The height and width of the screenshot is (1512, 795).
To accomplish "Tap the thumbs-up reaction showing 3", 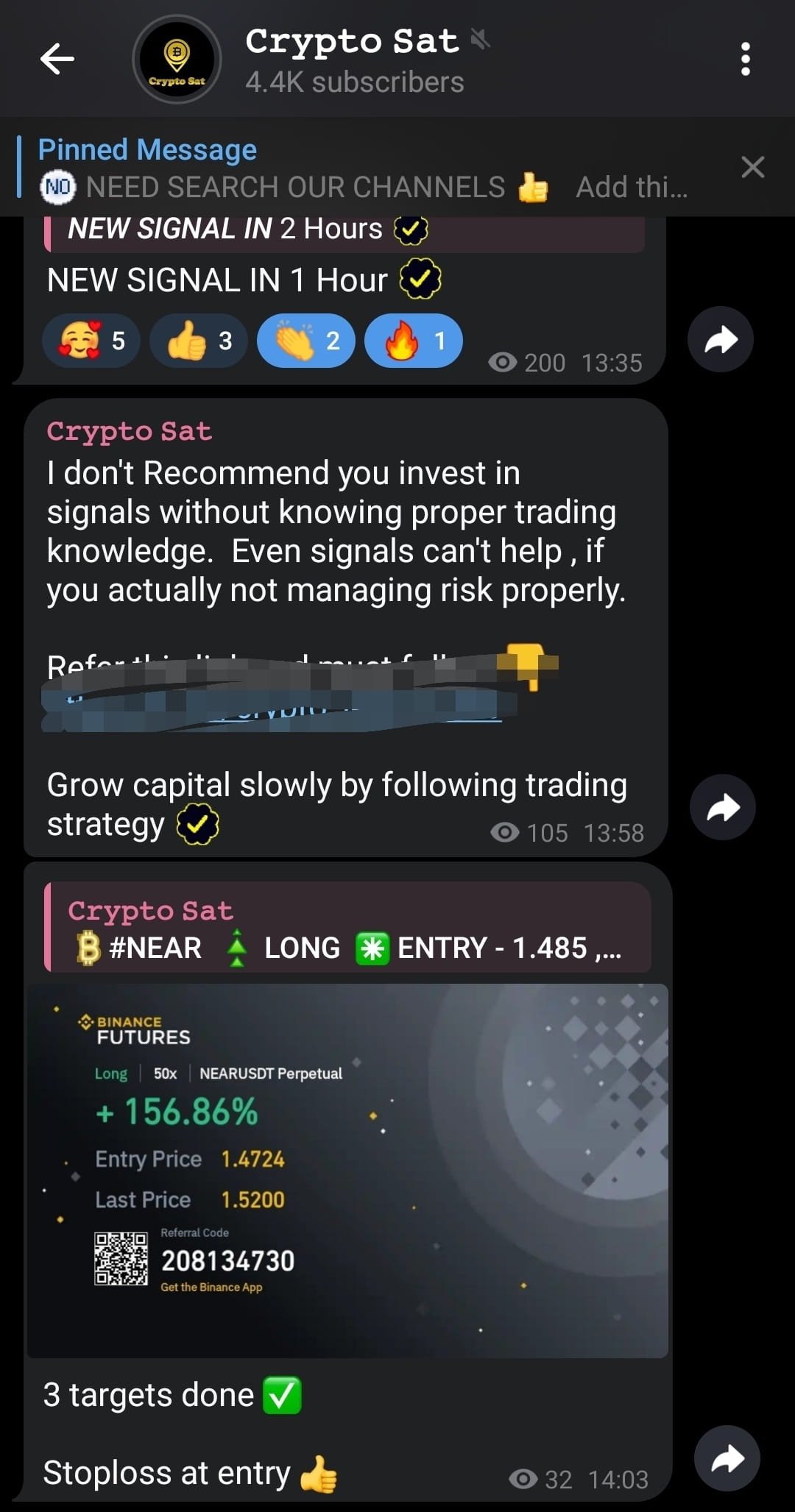I will click(197, 340).
